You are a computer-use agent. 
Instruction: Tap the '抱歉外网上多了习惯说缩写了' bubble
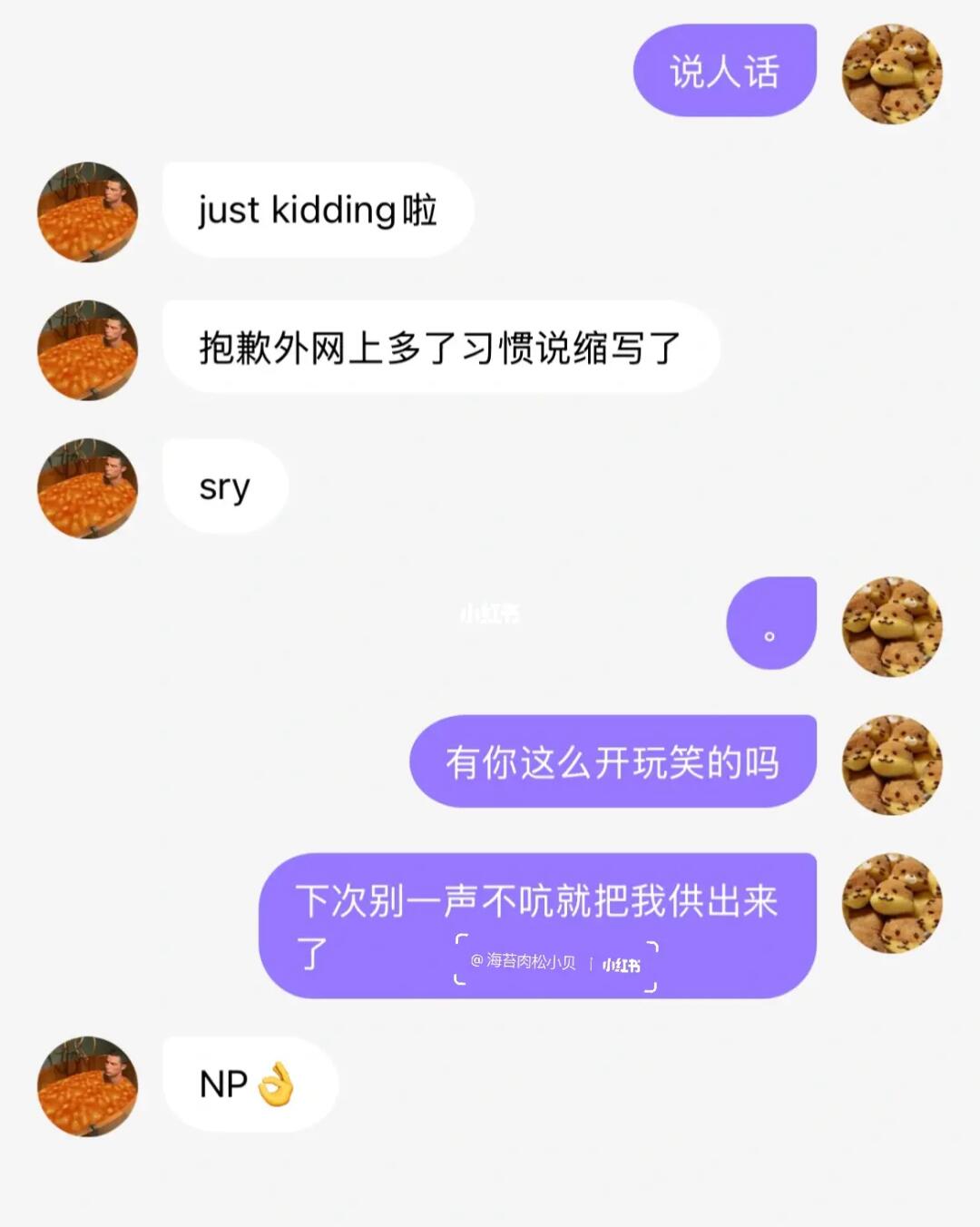point(438,349)
